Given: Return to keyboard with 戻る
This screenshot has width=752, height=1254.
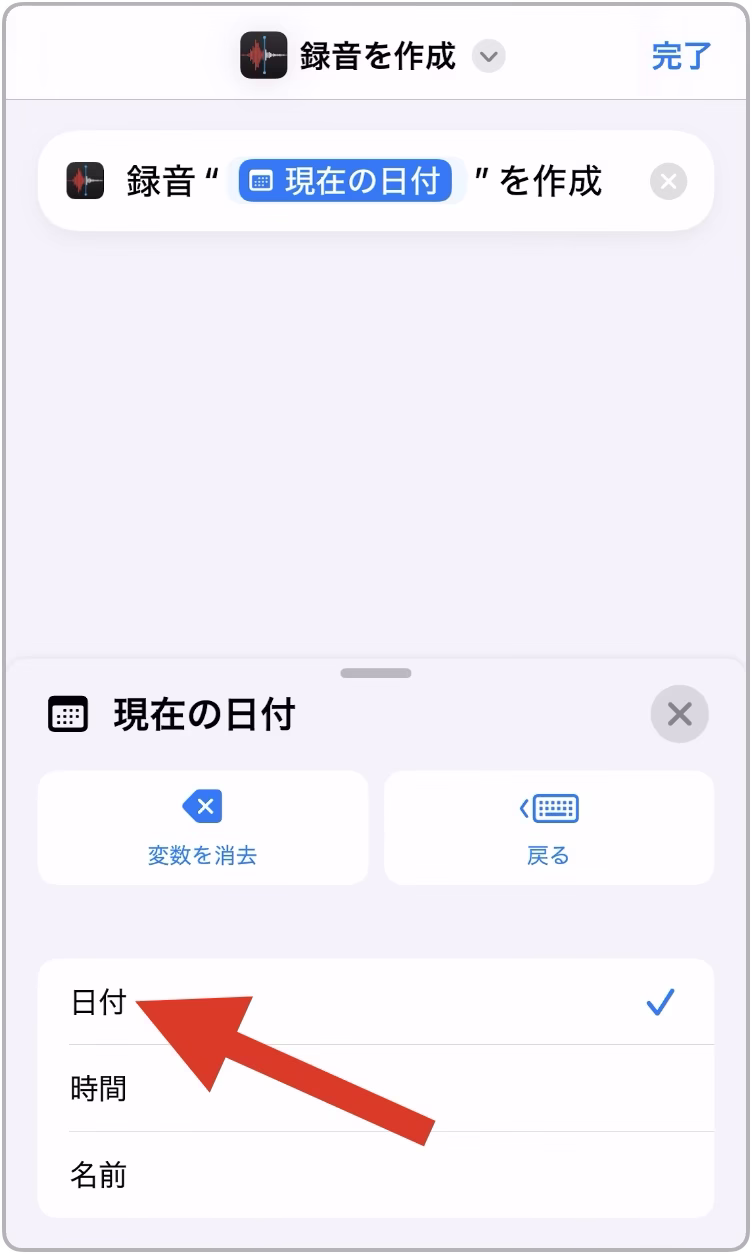Looking at the screenshot, I should (548, 828).
